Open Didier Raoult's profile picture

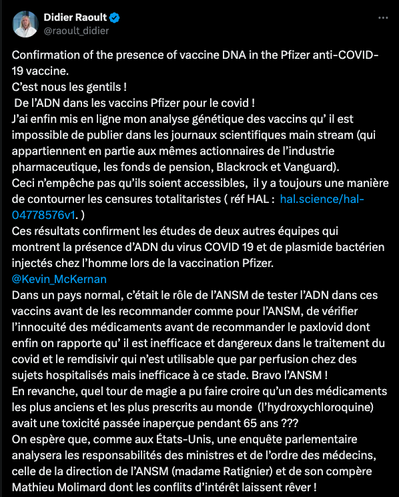coord(25,24)
